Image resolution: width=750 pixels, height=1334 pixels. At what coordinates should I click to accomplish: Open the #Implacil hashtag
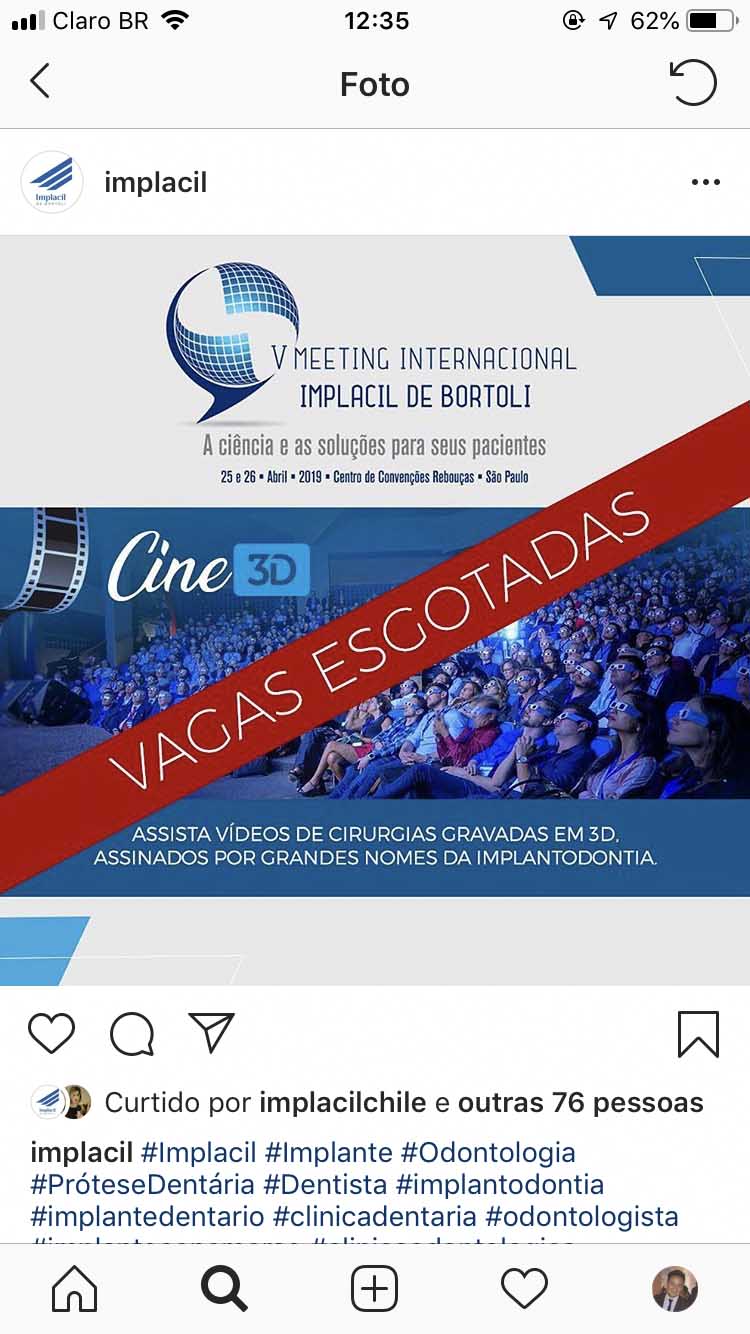pyautogui.click(x=198, y=1152)
